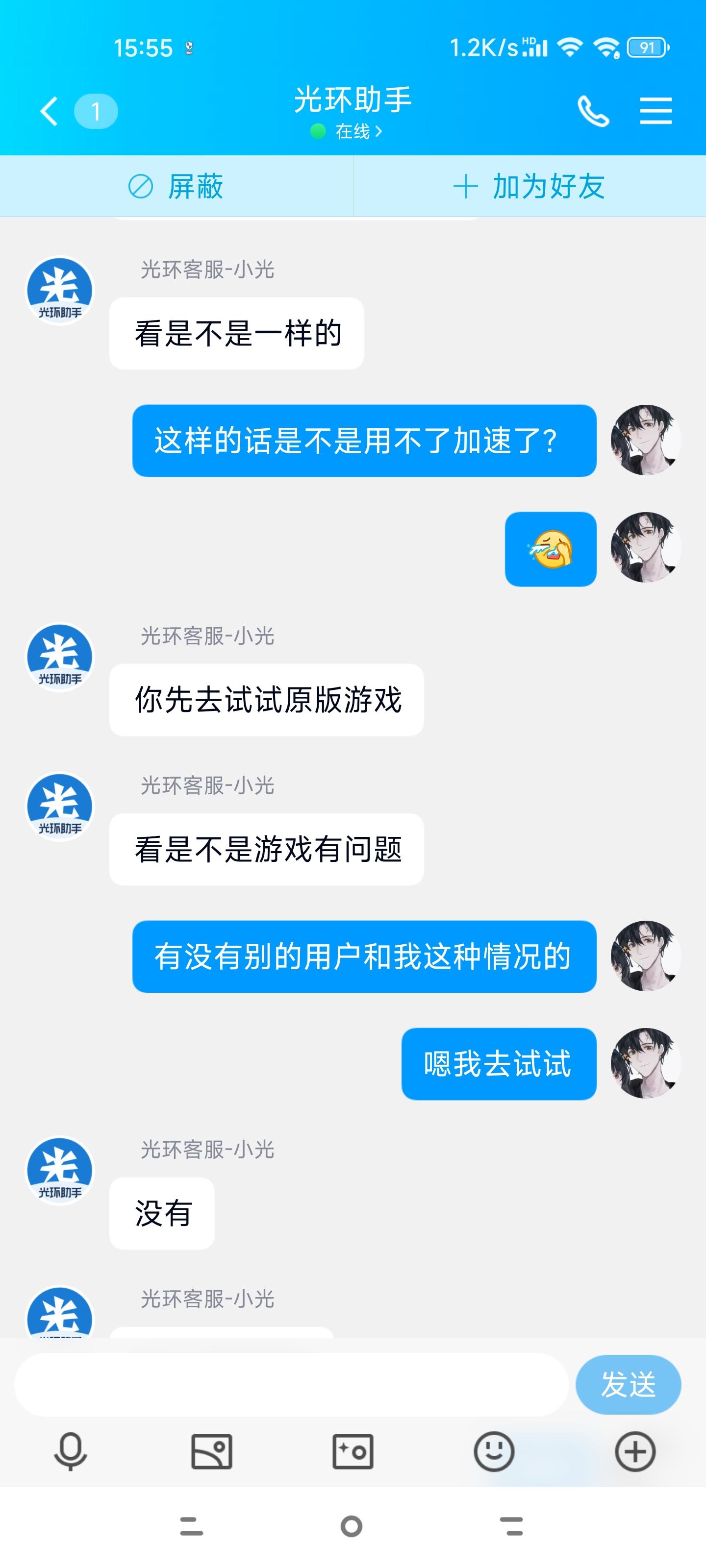706x1568 pixels.
Task: Add 光环助手 as a friend via 加为好友
Action: 529,186
